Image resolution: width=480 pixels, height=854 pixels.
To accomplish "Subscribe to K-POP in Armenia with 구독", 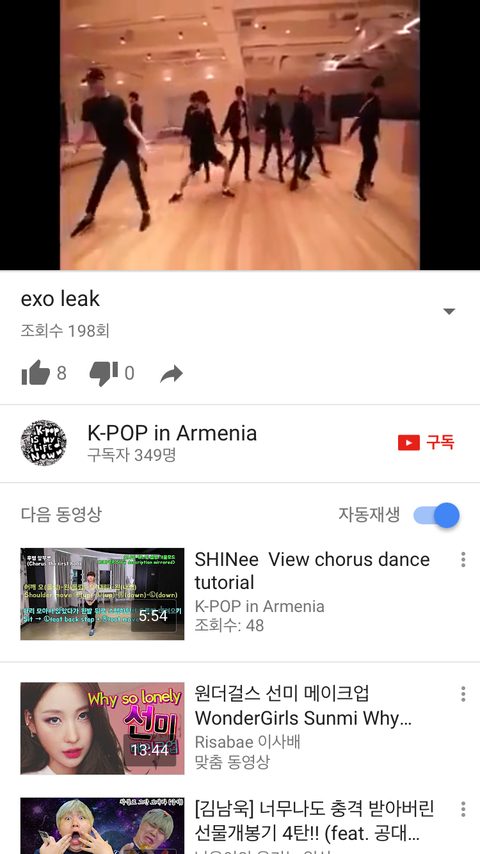I will (426, 442).
